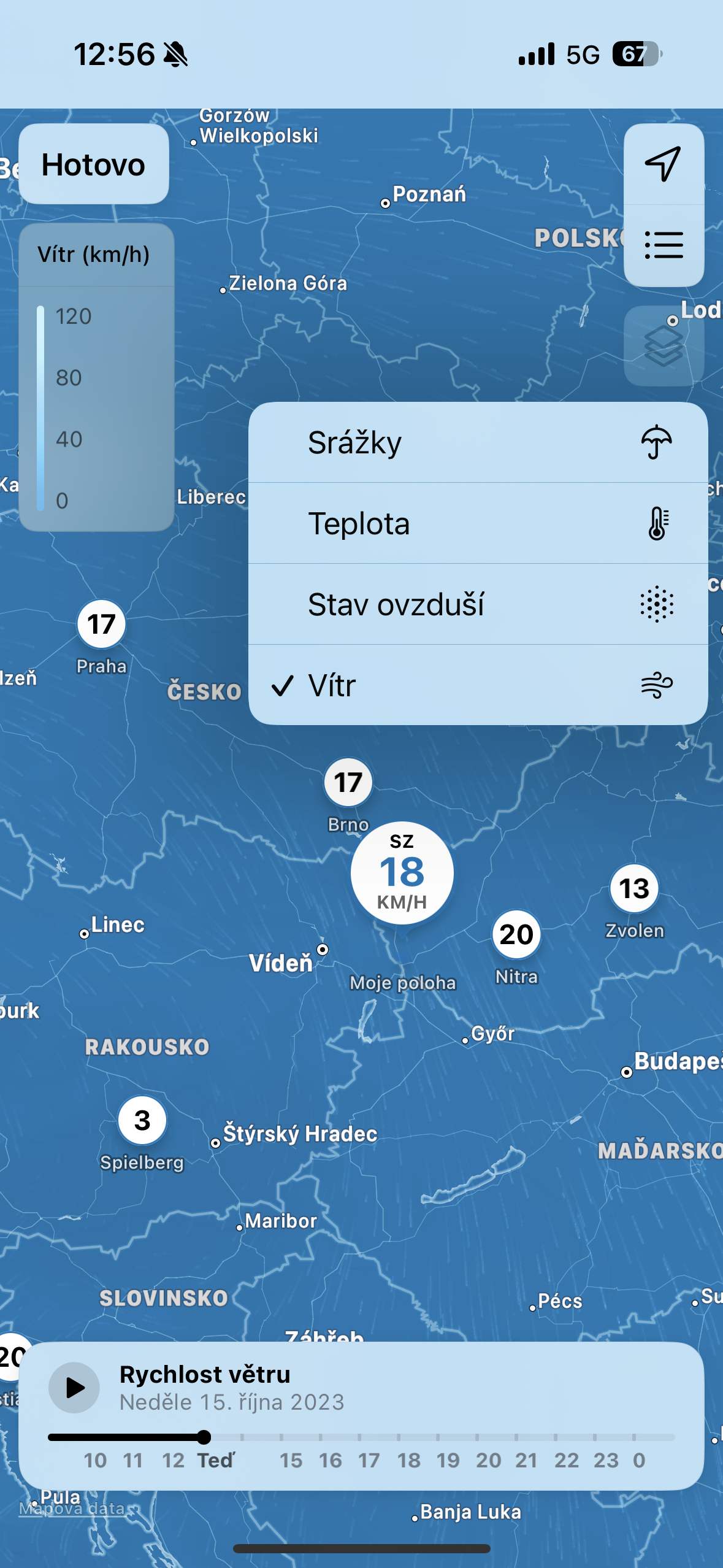Viewport: 723px width, 1568px height.
Task: Select hour 15 on the timeline
Action: 293,1460
